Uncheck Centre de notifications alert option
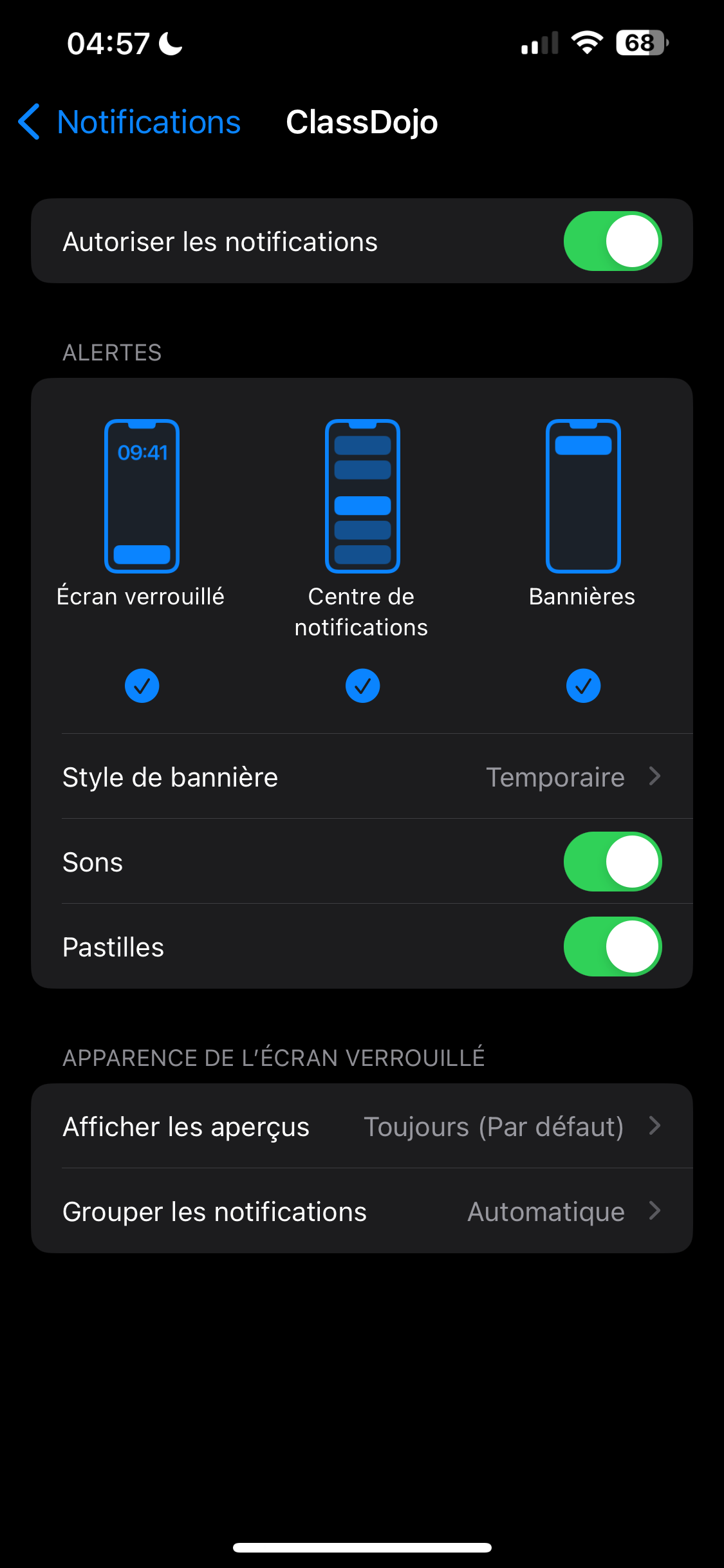This screenshot has width=724, height=1568. point(362,686)
